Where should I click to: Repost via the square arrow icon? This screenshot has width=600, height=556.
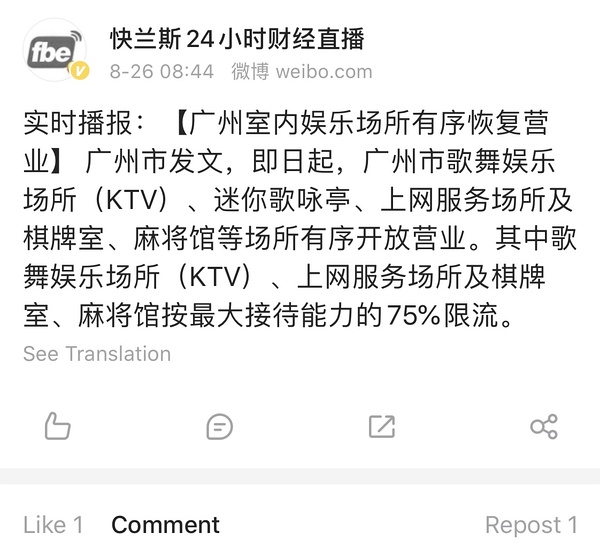(381, 427)
